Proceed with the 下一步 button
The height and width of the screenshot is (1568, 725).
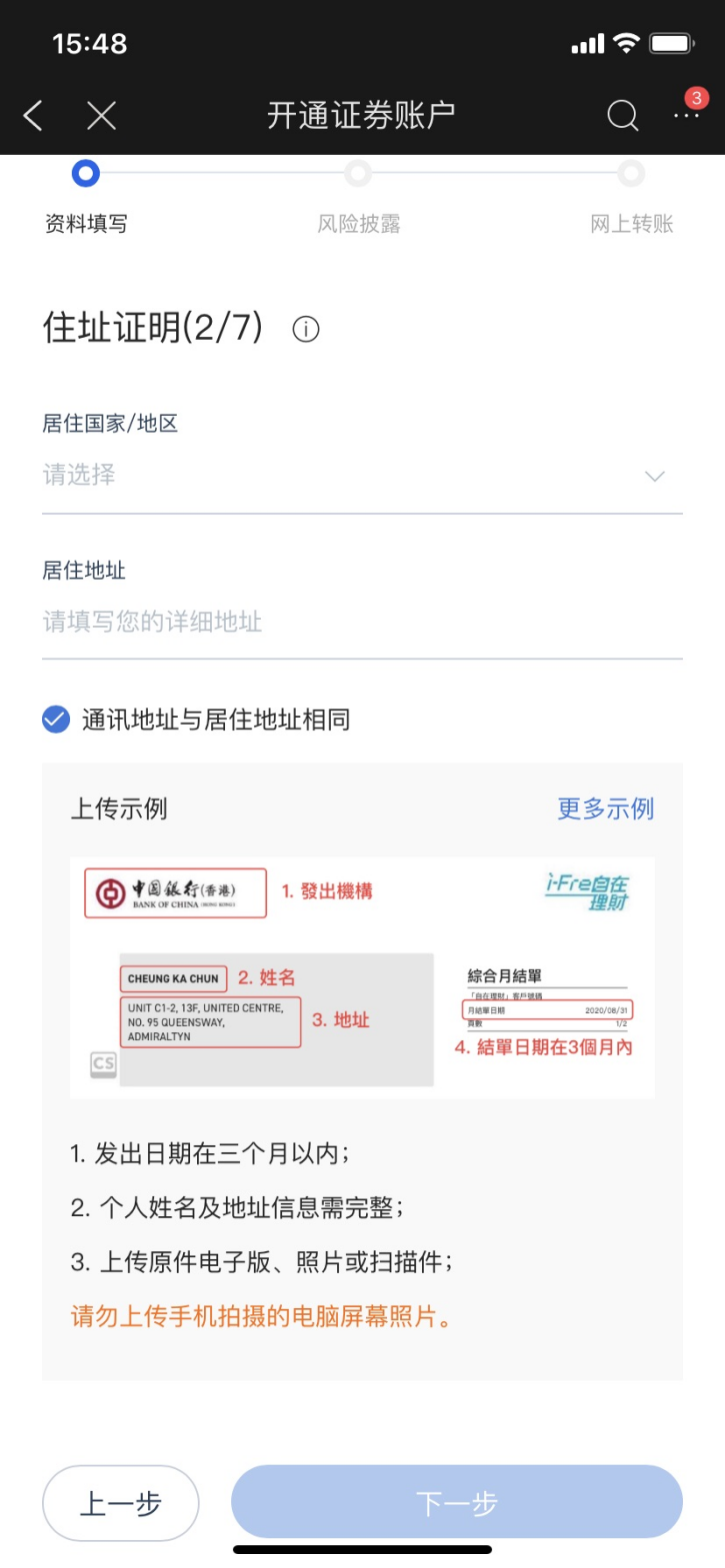[x=457, y=1502]
